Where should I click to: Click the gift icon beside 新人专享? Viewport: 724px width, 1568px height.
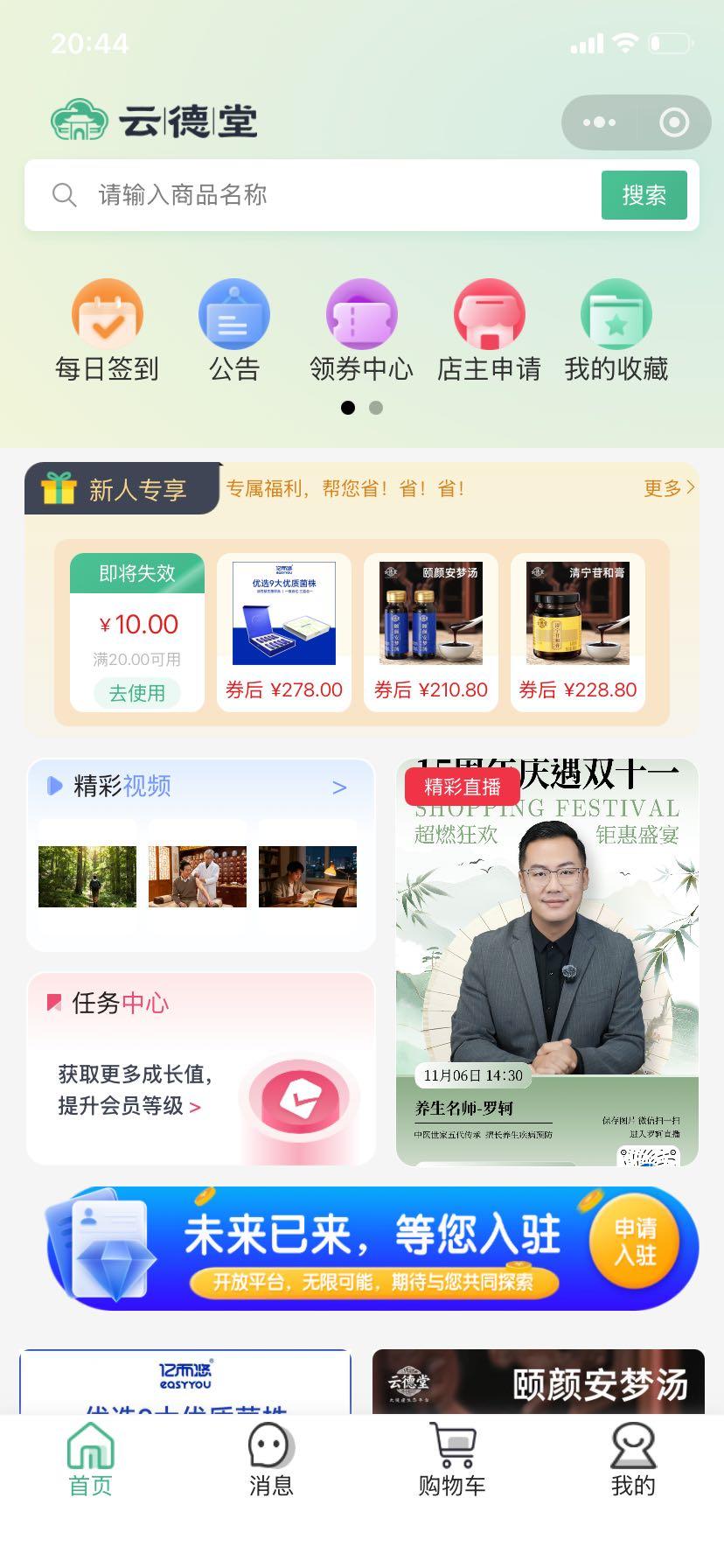point(59,489)
